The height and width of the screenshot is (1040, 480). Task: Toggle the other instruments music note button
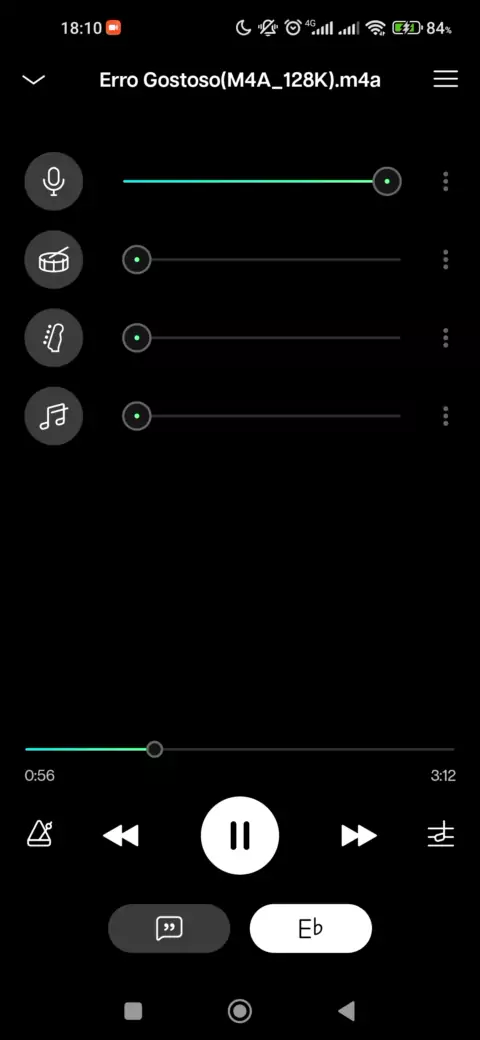(x=54, y=416)
